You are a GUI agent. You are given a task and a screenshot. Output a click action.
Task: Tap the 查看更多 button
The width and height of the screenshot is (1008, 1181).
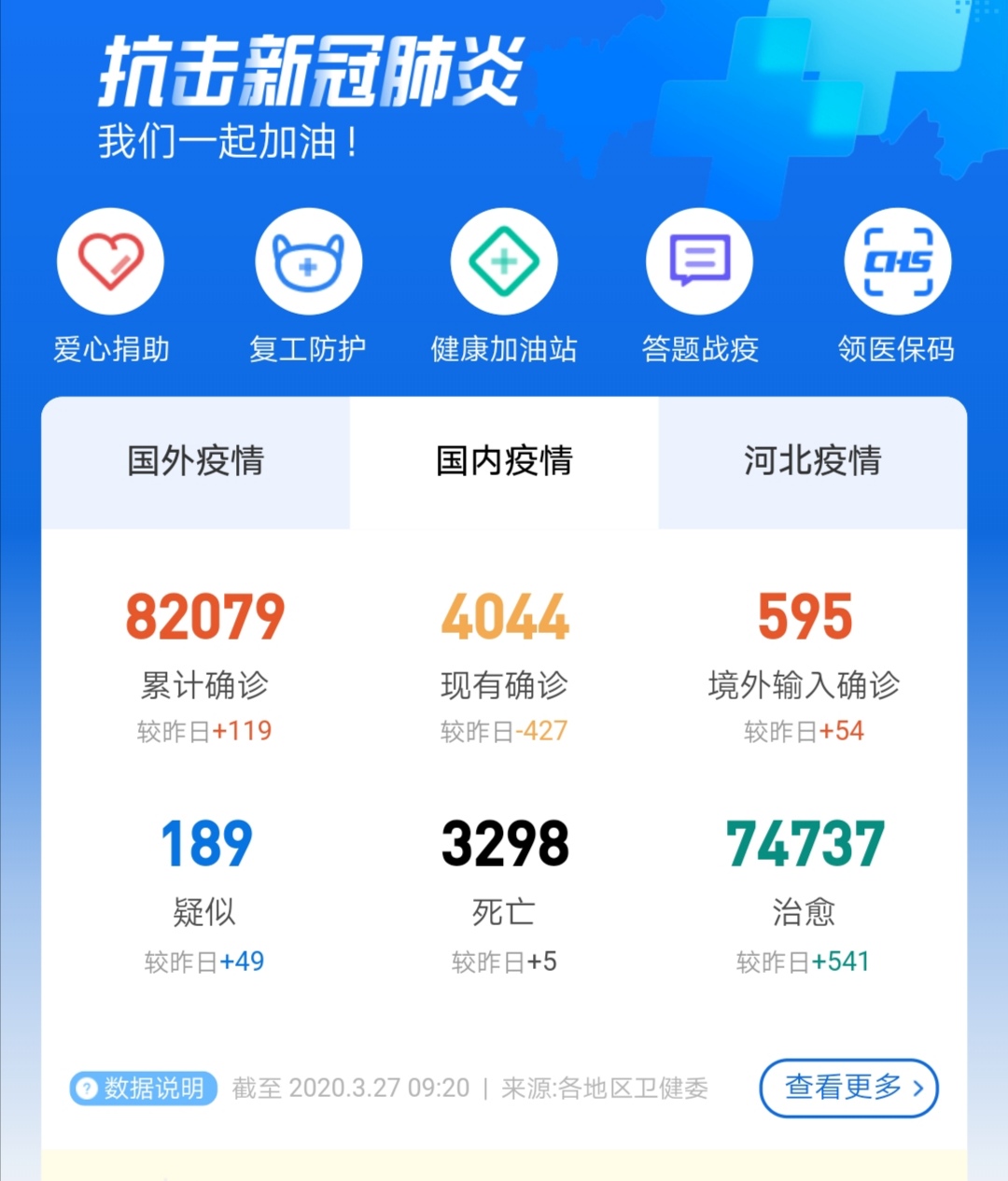(x=848, y=1088)
